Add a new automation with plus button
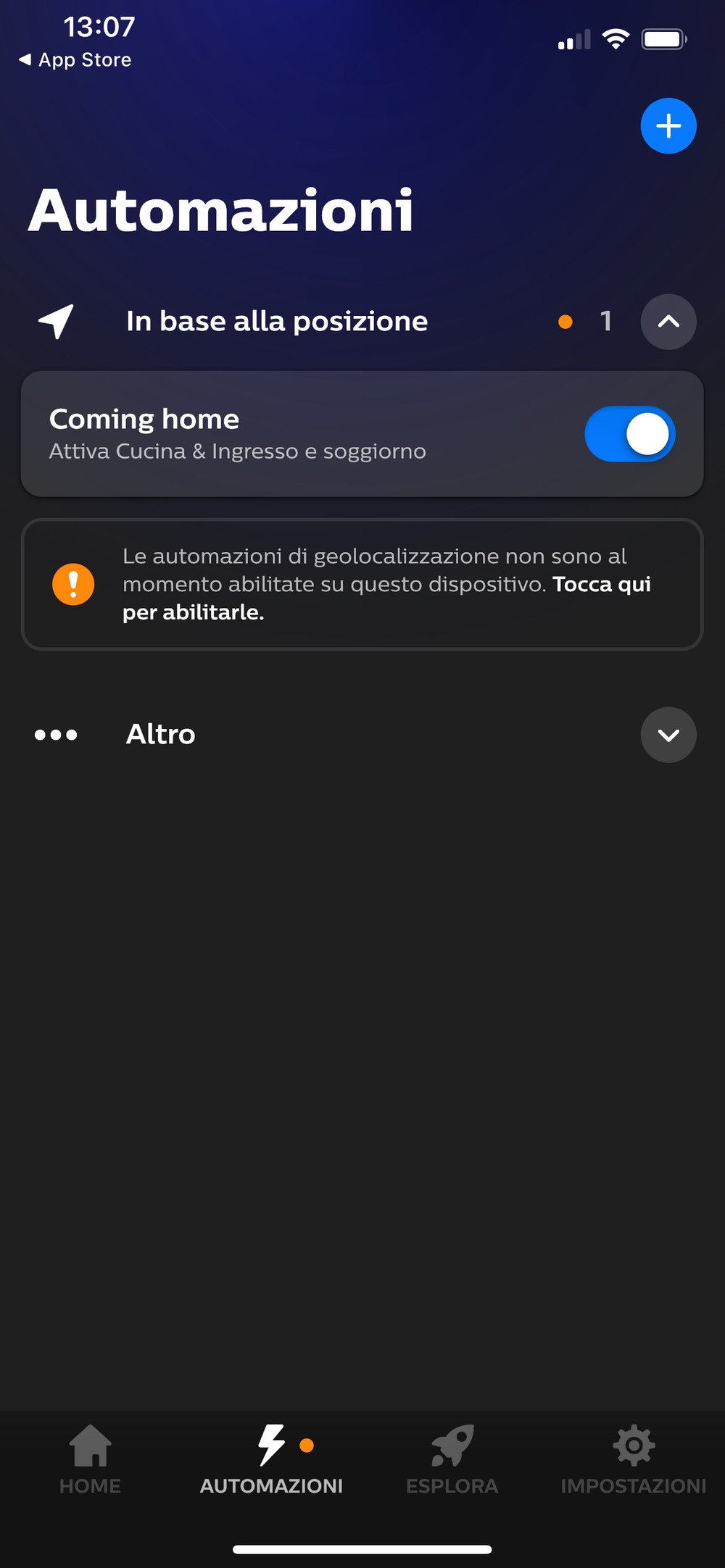 668,126
